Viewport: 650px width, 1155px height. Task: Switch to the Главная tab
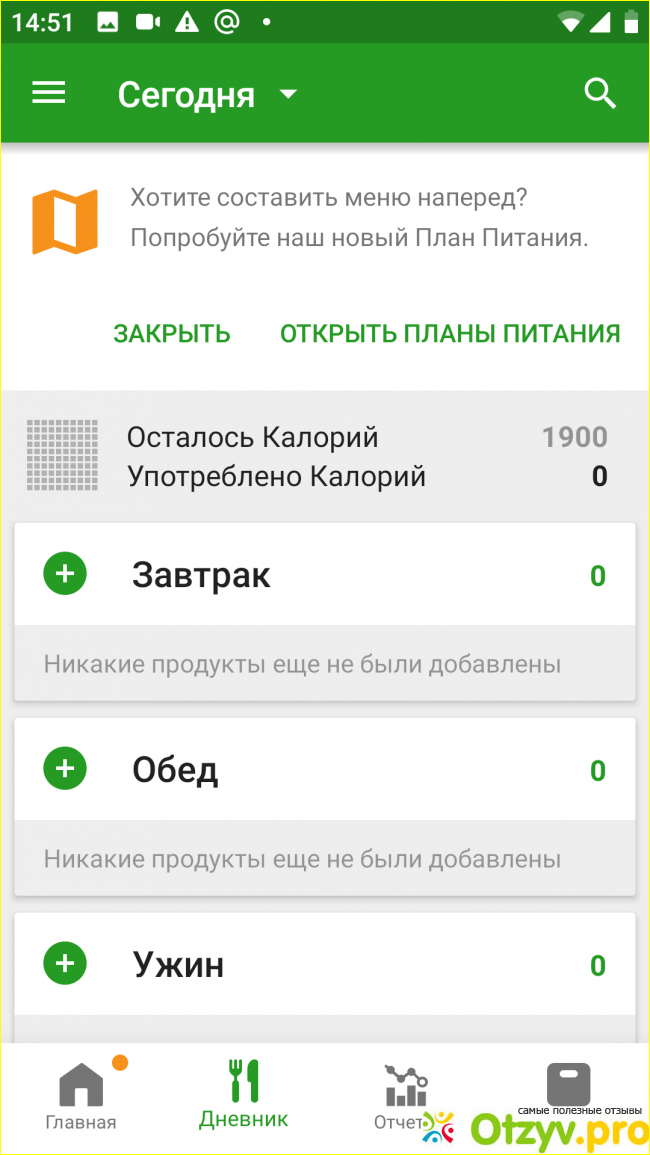click(81, 1096)
